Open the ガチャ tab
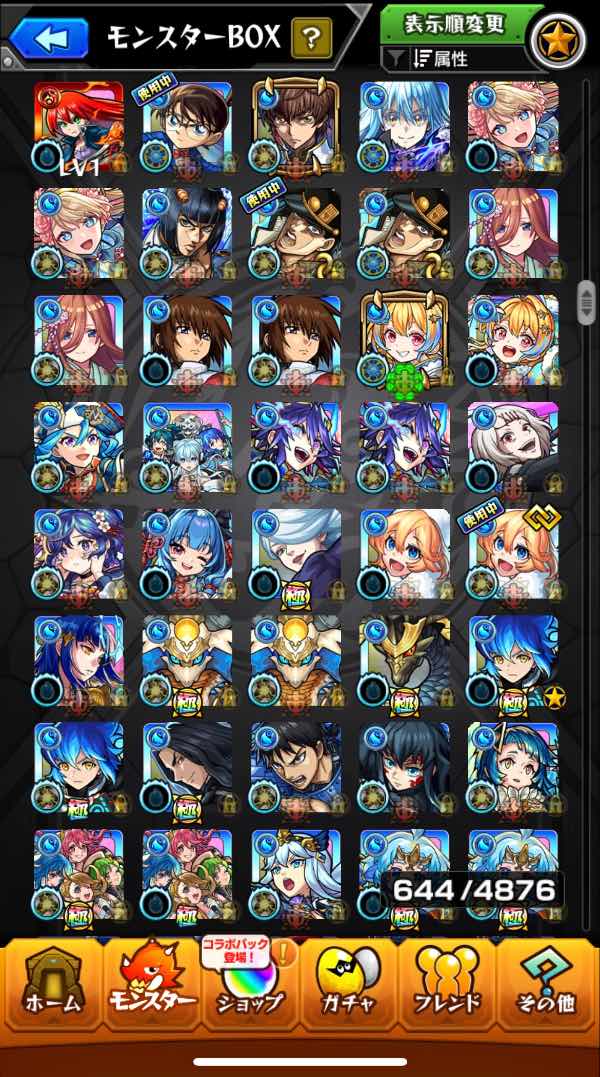The width and height of the screenshot is (600, 1077). (x=348, y=985)
